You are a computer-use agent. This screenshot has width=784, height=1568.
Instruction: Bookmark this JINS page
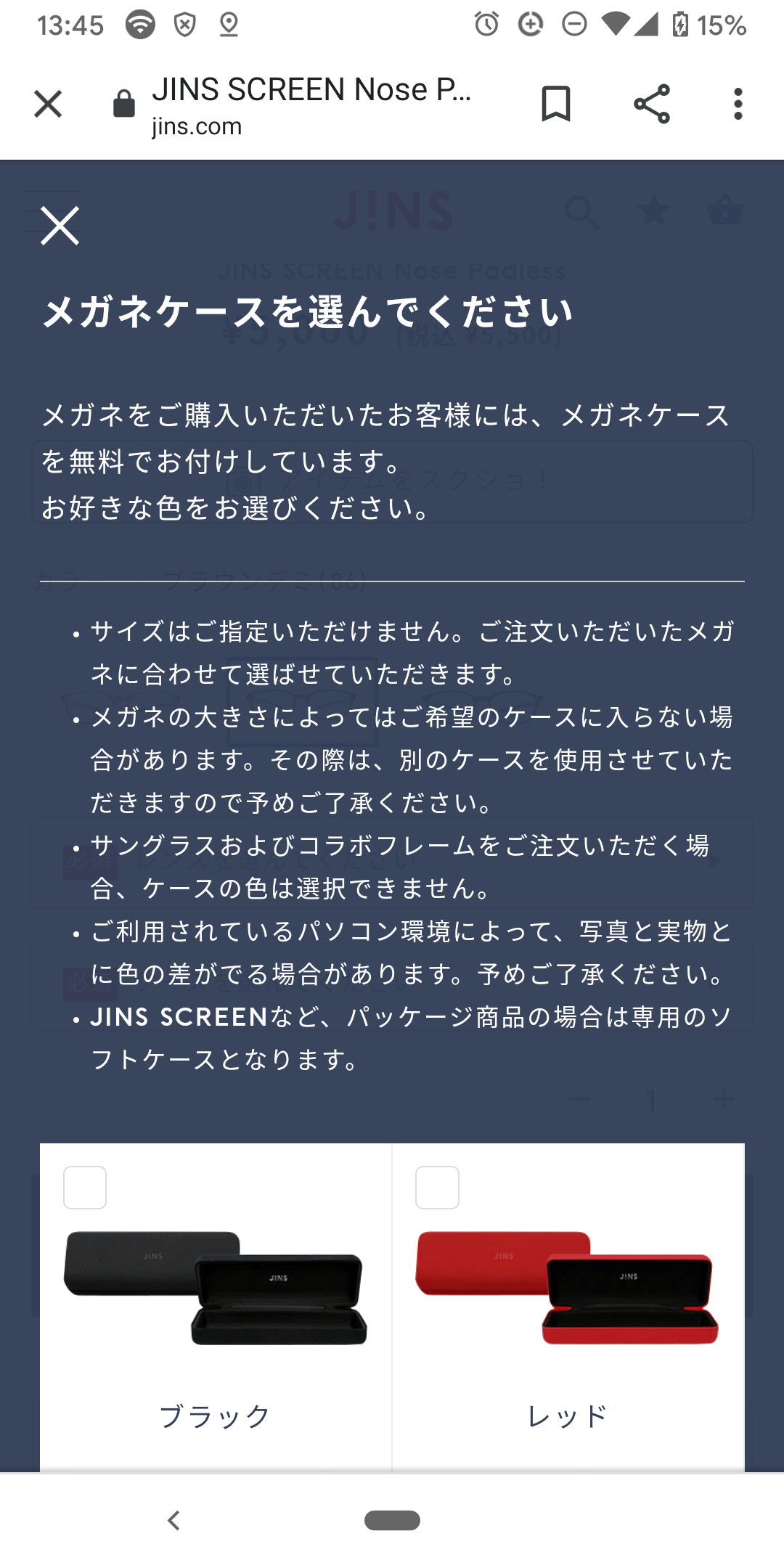point(556,104)
